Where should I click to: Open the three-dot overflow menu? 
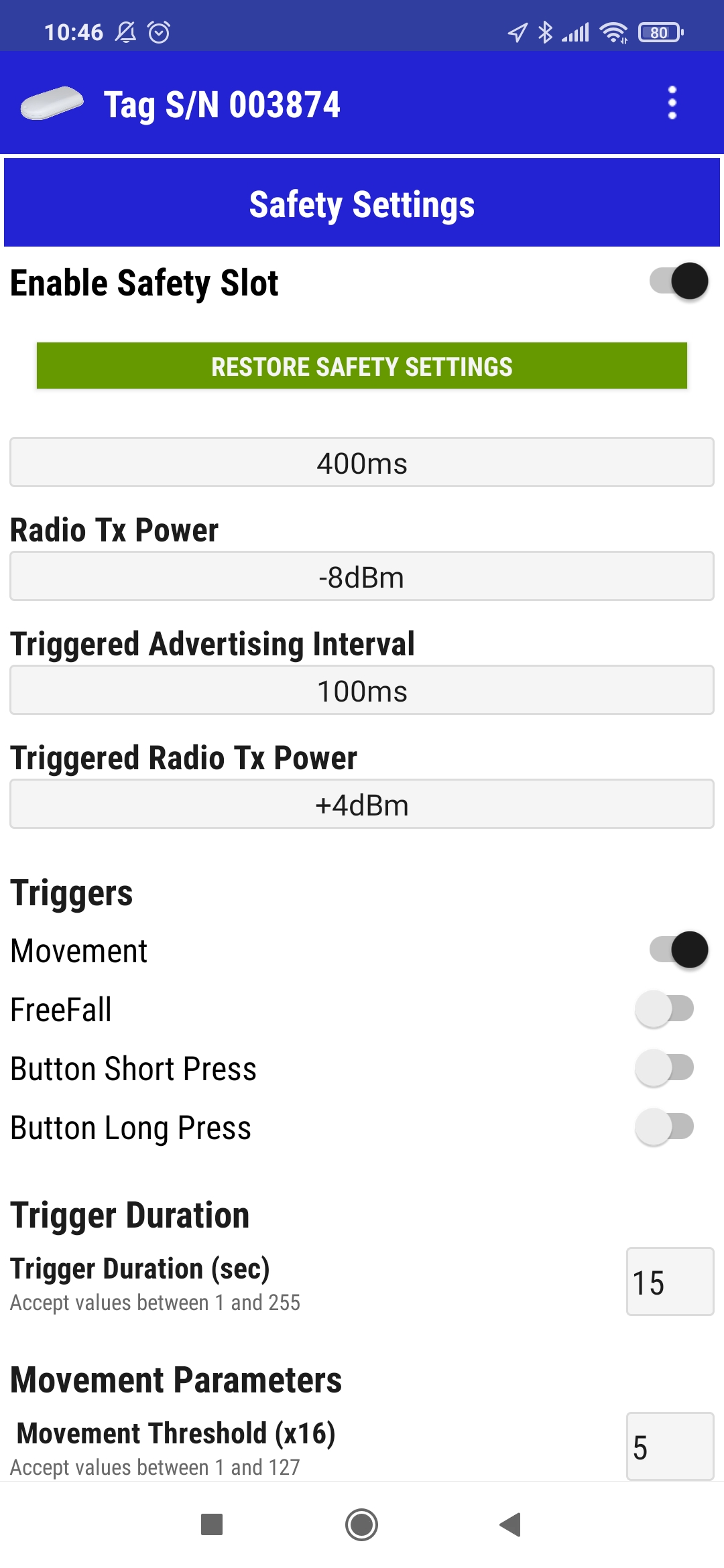(x=672, y=103)
